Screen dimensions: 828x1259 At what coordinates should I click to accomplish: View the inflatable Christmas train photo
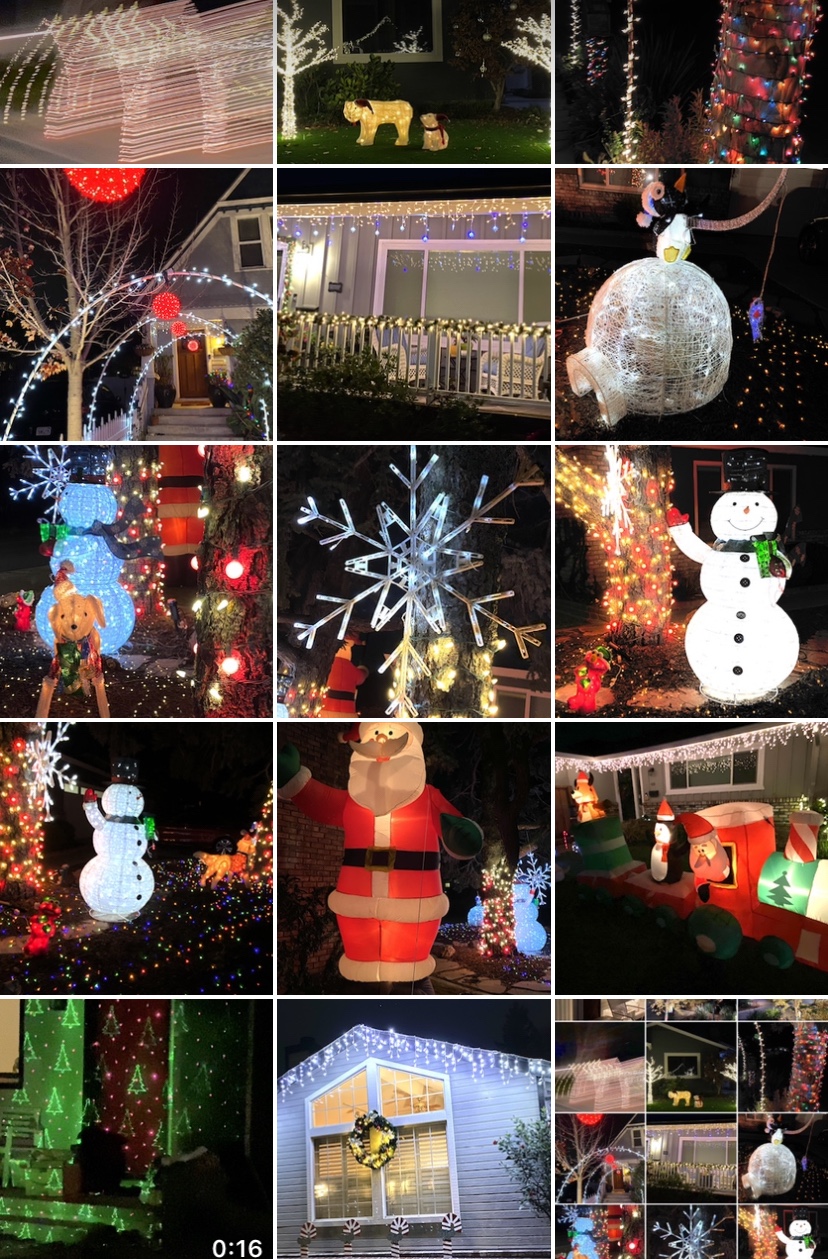click(x=691, y=858)
